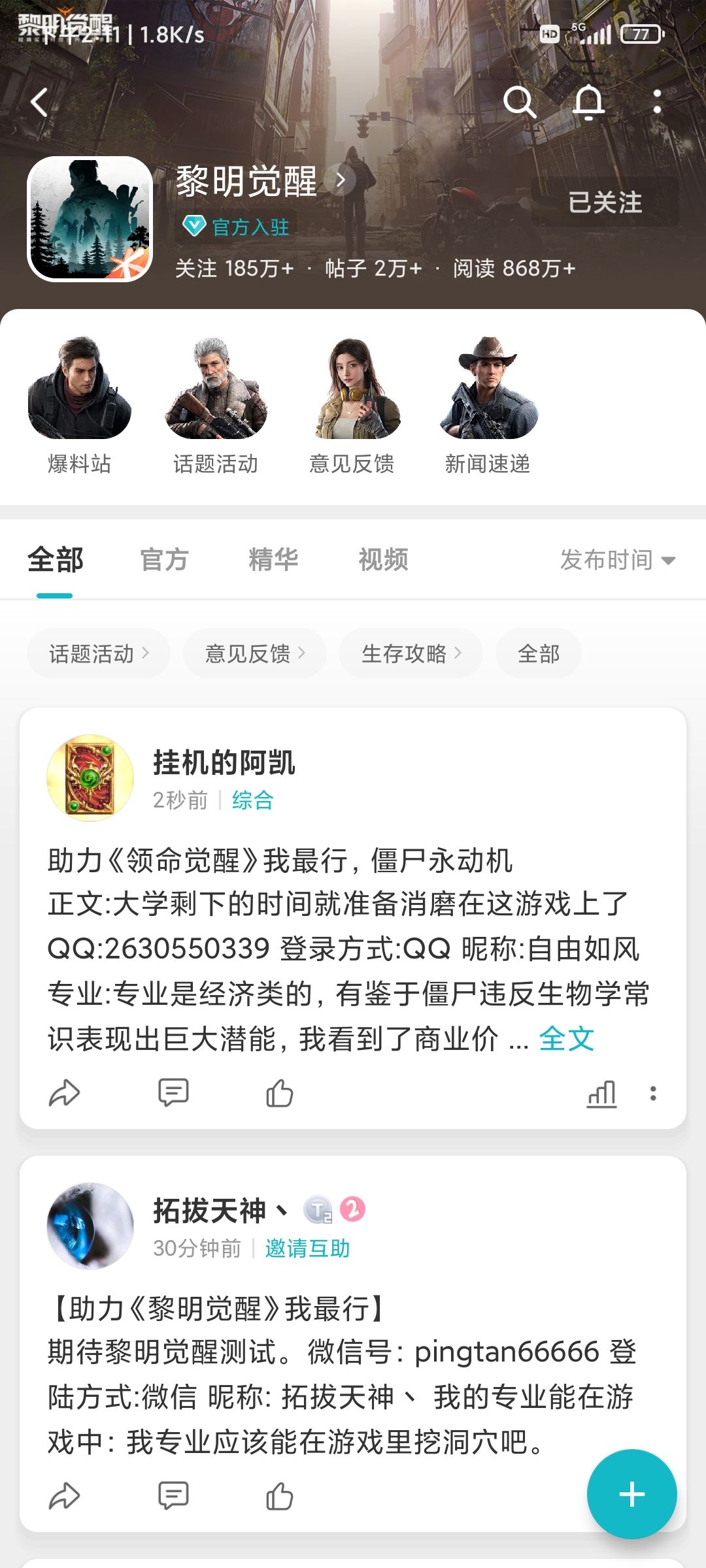This screenshot has width=706, height=1568.
Task: Comment on 挂机的阿凯's post
Action: click(173, 1093)
